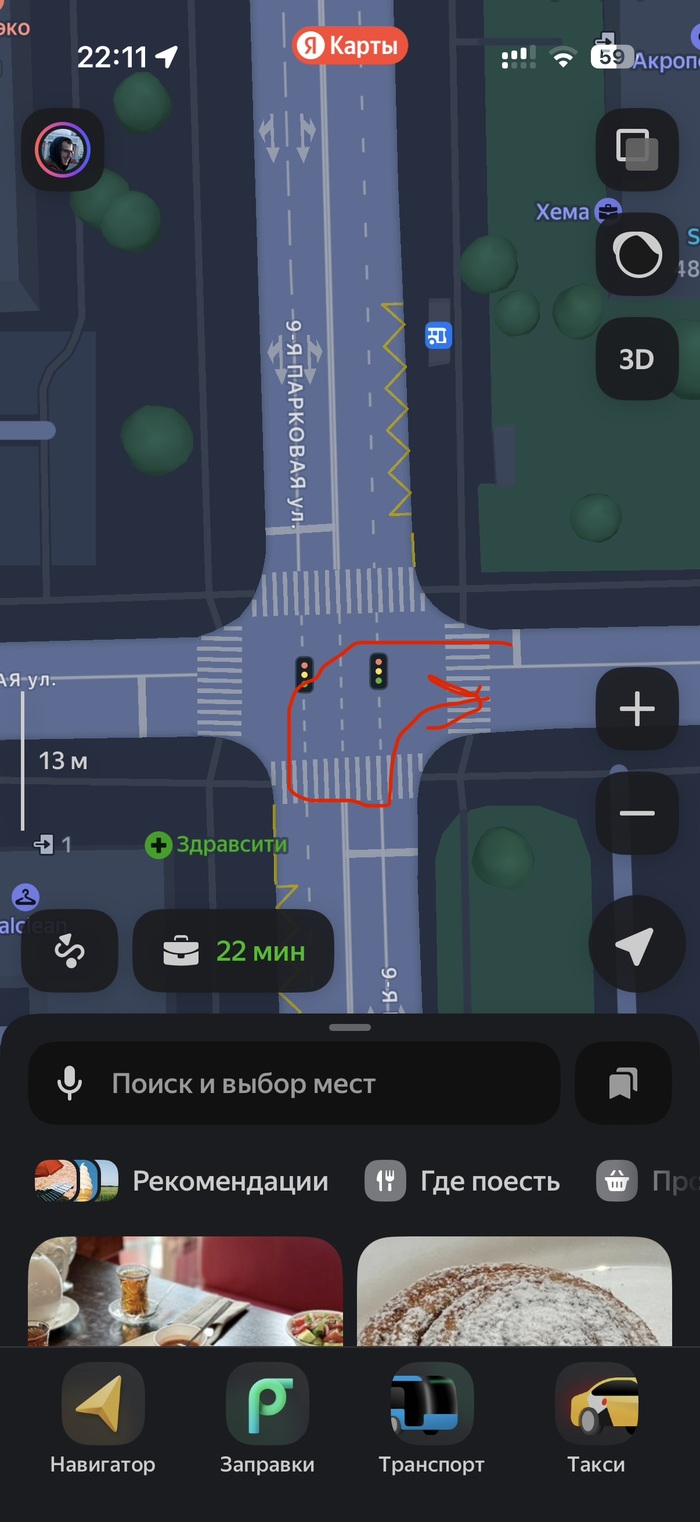Viewport: 700px width, 1522px height.
Task: Open the tea table recommendation photo
Action: click(185, 1290)
